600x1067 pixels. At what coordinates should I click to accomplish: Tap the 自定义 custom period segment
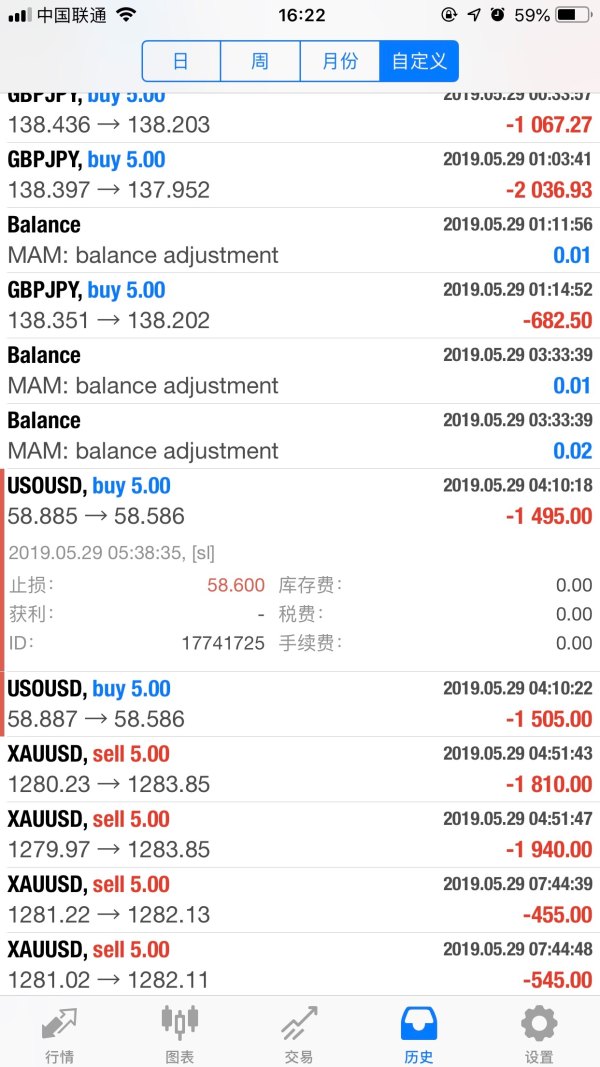pyautogui.click(x=419, y=61)
